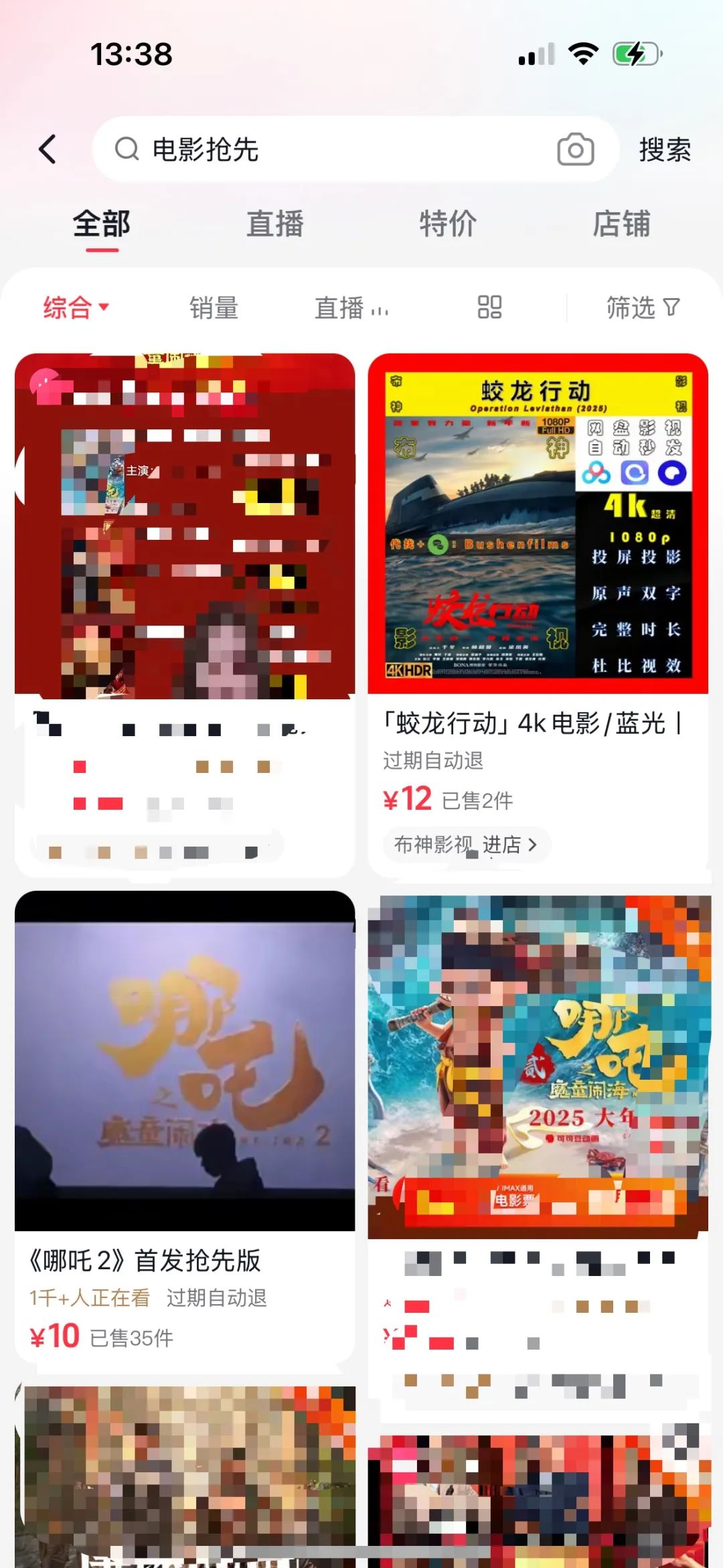Switch to the 特价 tab
723x1568 pixels.
pos(448,225)
